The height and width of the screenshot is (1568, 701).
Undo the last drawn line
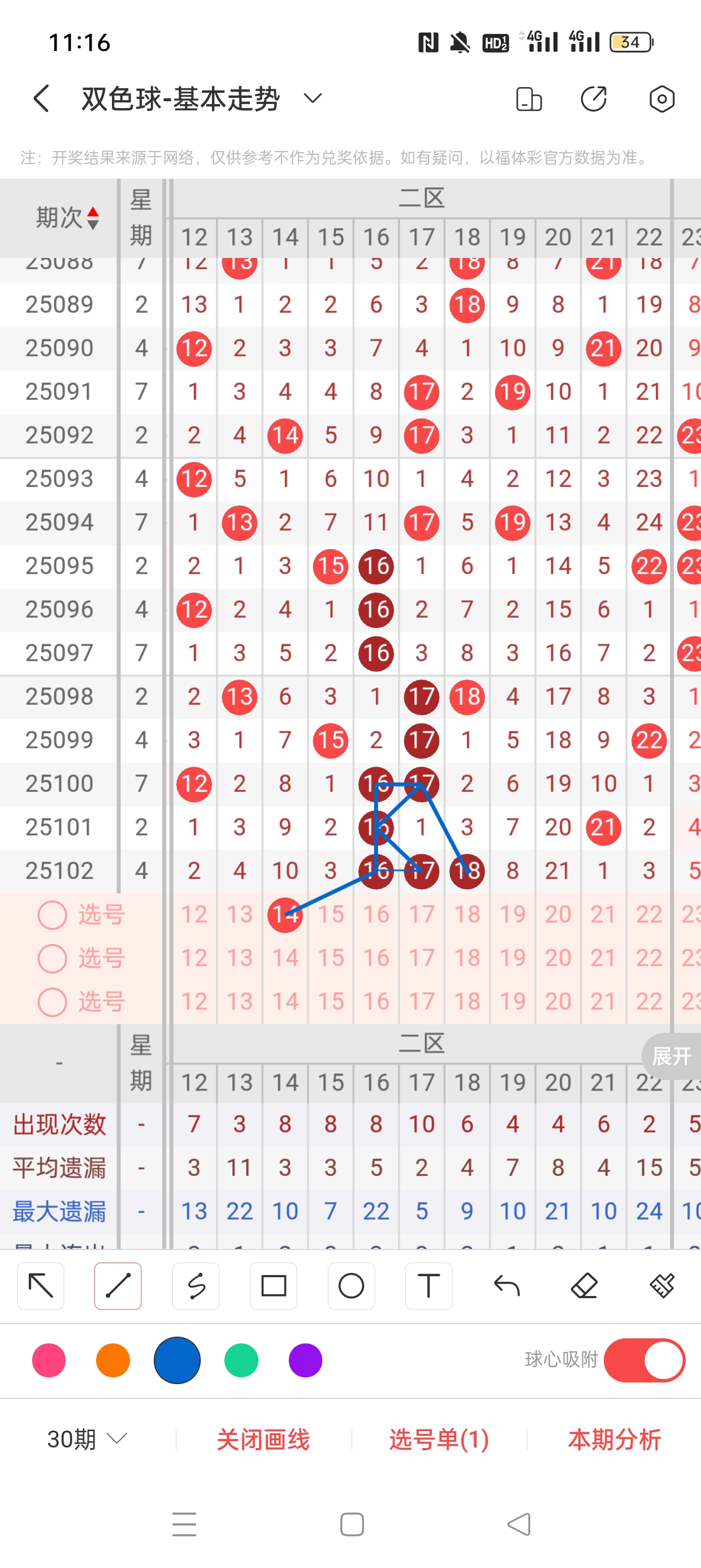[x=507, y=1286]
